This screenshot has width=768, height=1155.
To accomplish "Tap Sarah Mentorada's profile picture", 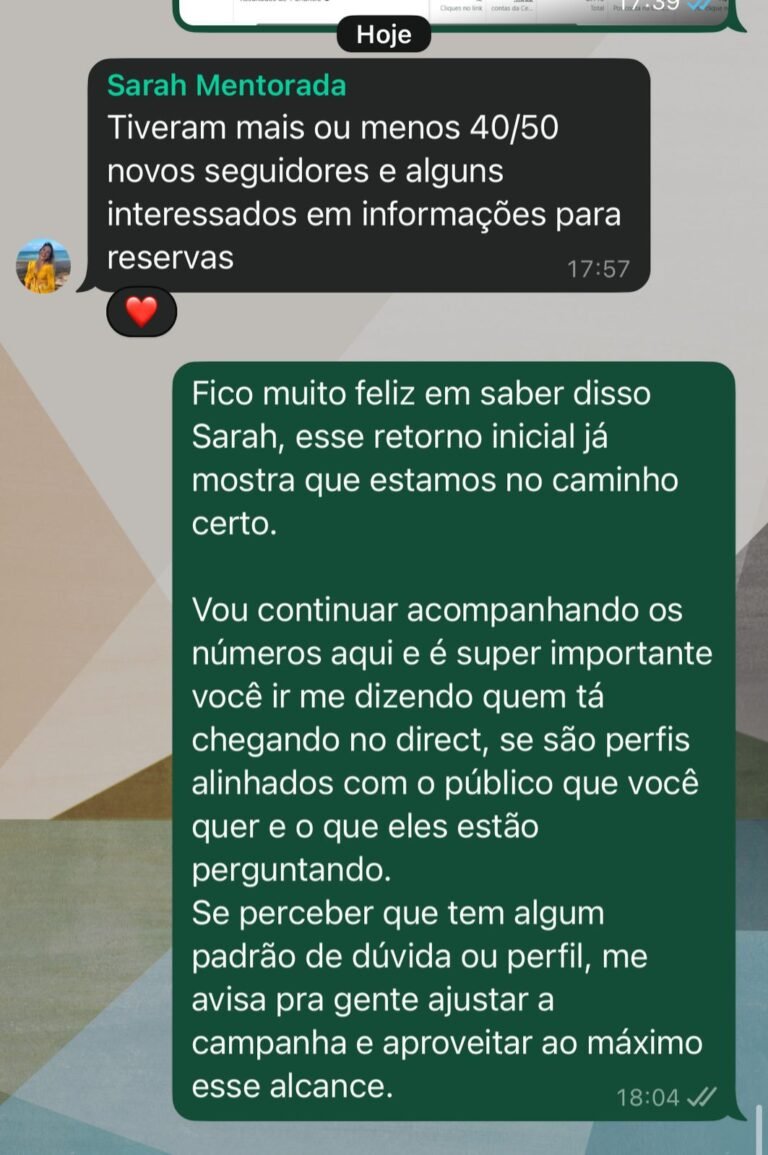I will click(43, 265).
